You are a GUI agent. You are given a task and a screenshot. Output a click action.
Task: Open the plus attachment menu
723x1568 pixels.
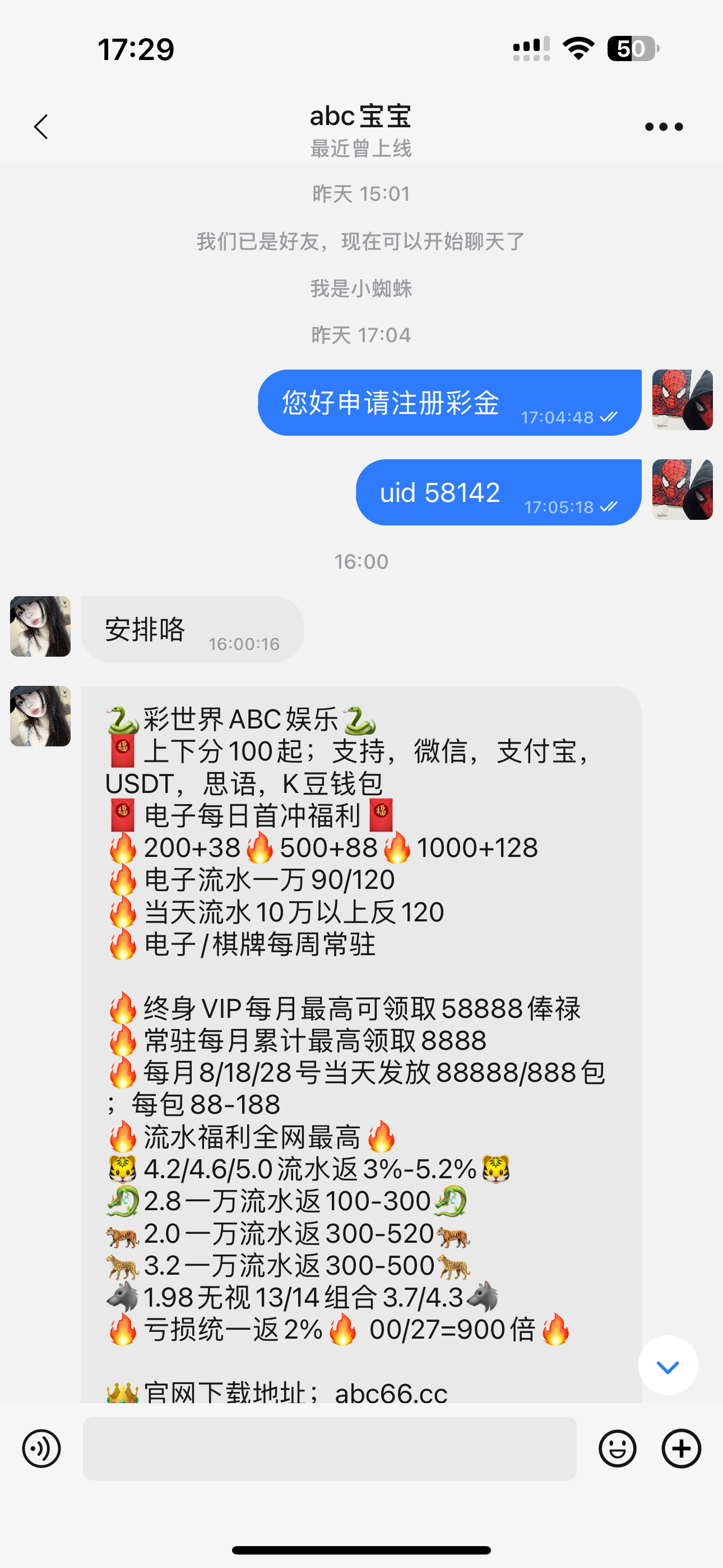(681, 1448)
